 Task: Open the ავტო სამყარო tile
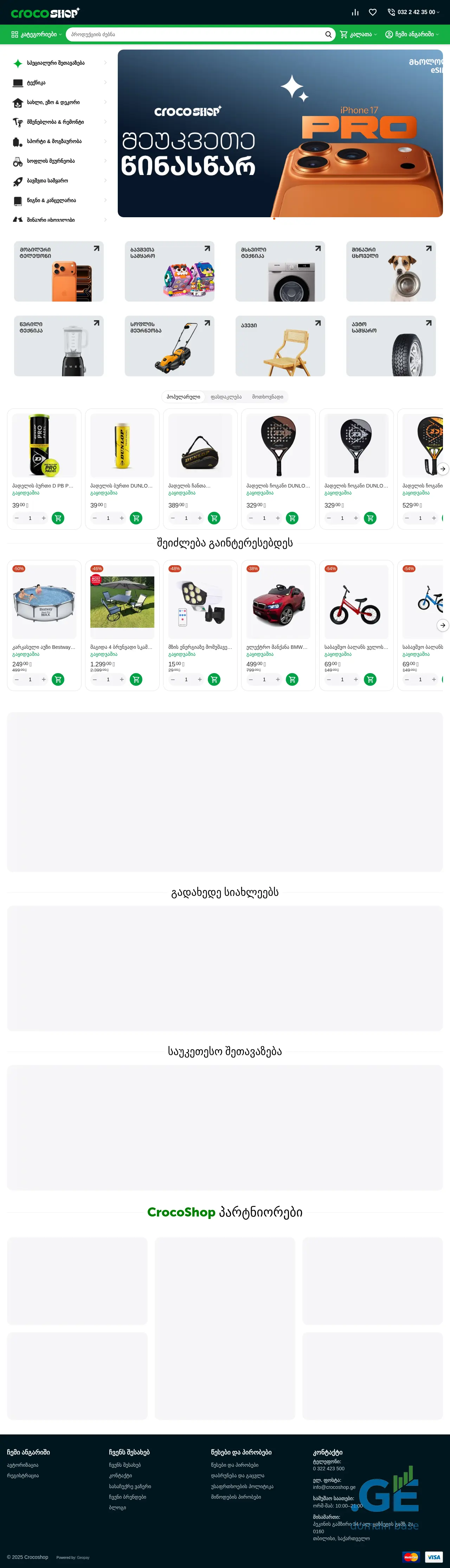pyautogui.click(x=391, y=346)
